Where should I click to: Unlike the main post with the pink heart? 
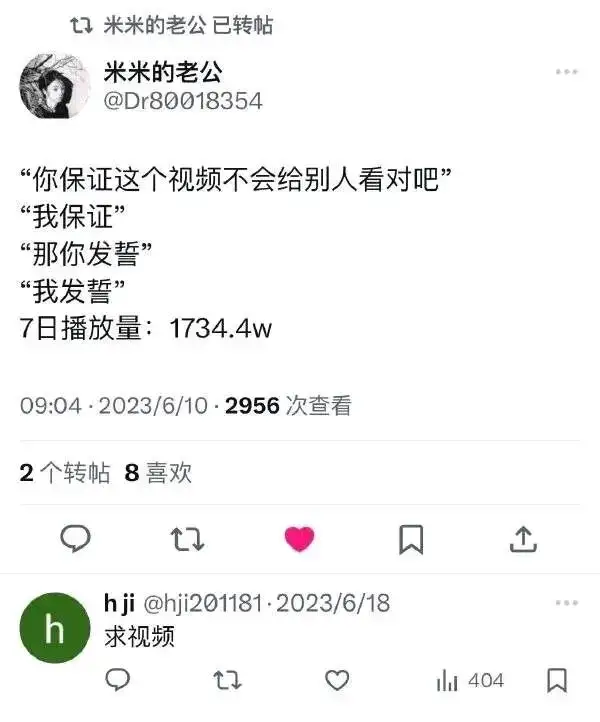coord(299,538)
